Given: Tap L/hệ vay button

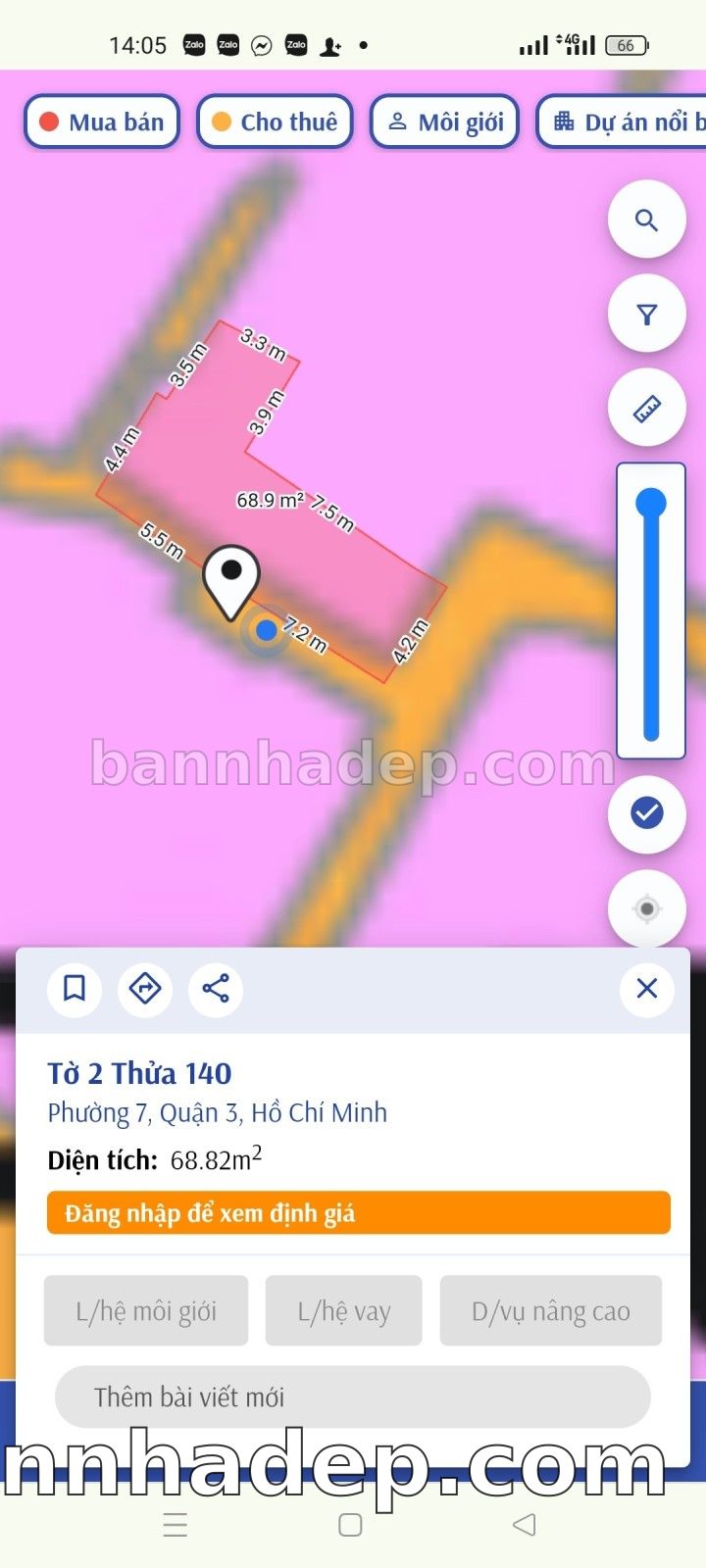Looking at the screenshot, I should click(343, 1311).
